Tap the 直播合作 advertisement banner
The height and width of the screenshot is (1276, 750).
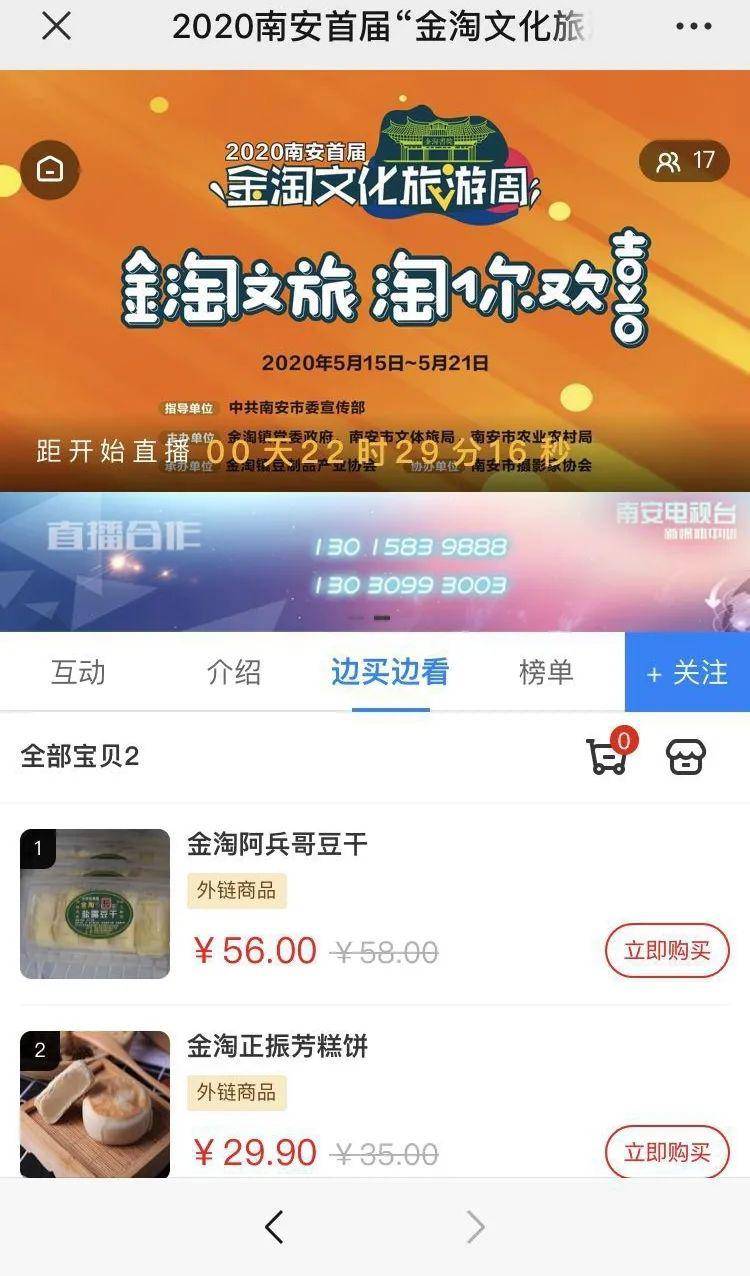[375, 562]
